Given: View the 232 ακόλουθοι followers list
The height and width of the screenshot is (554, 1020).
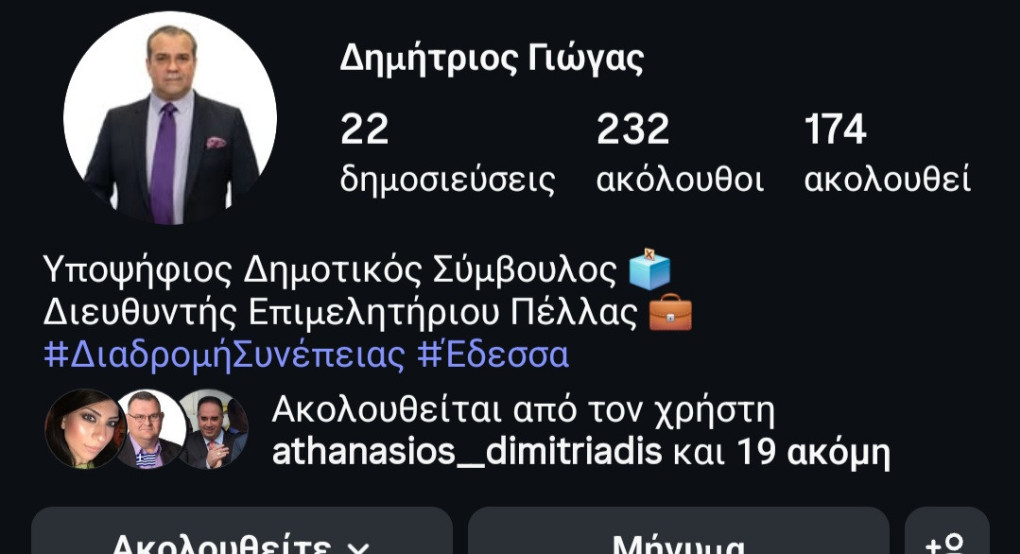Looking at the screenshot, I should point(679,153).
